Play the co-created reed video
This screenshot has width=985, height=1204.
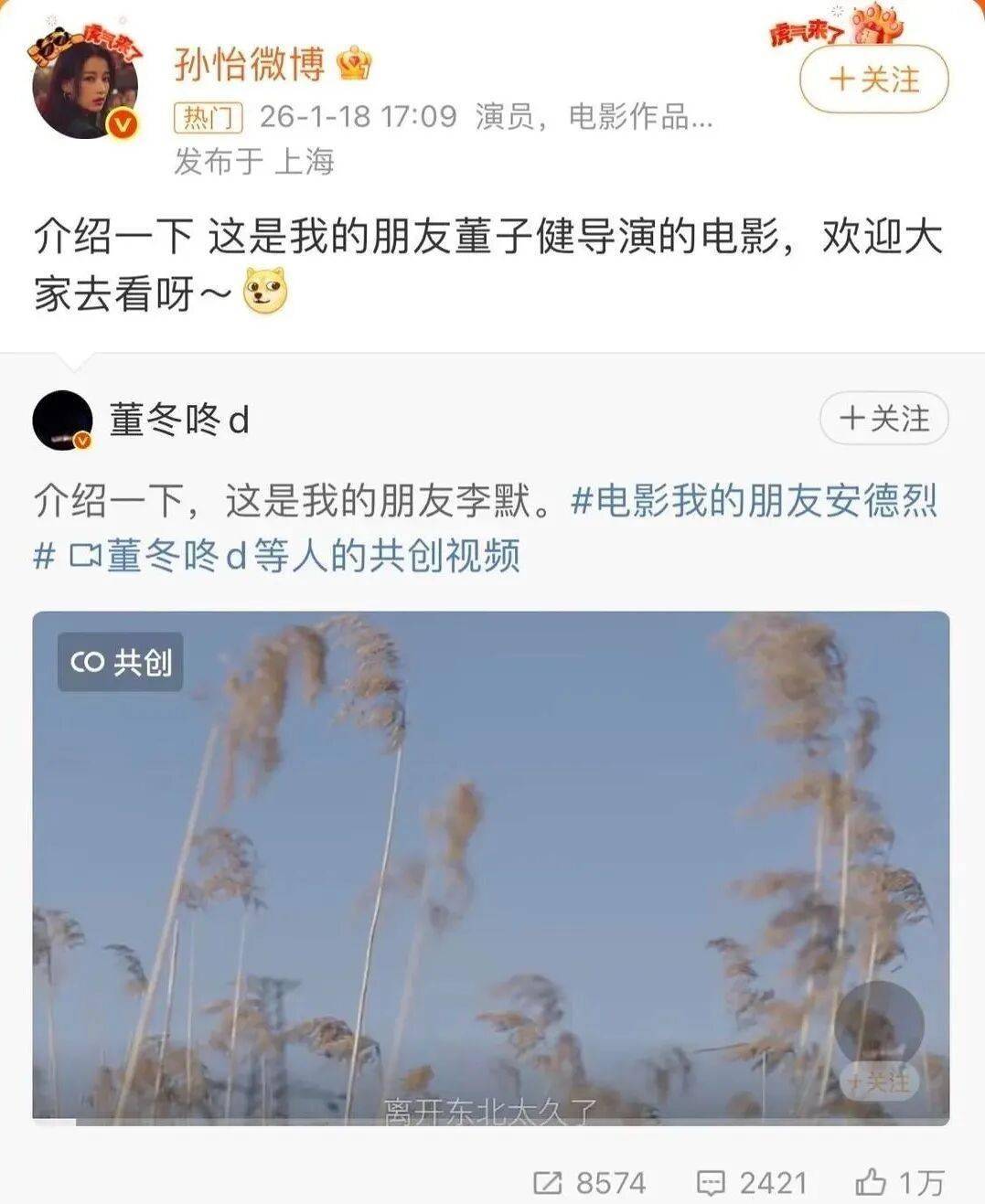click(490, 867)
